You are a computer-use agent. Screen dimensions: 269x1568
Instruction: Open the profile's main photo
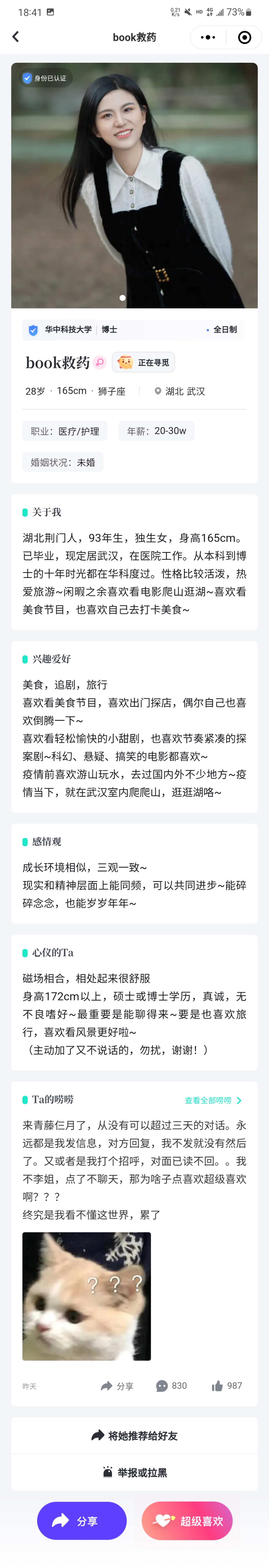[x=134, y=185]
